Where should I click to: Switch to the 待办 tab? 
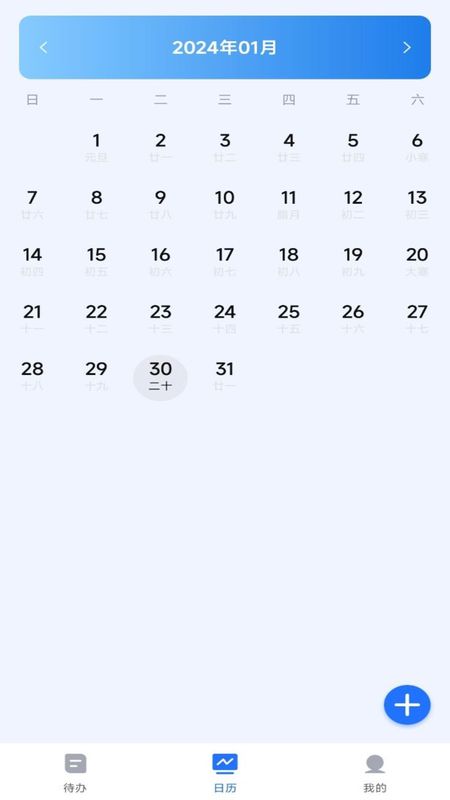point(75,773)
